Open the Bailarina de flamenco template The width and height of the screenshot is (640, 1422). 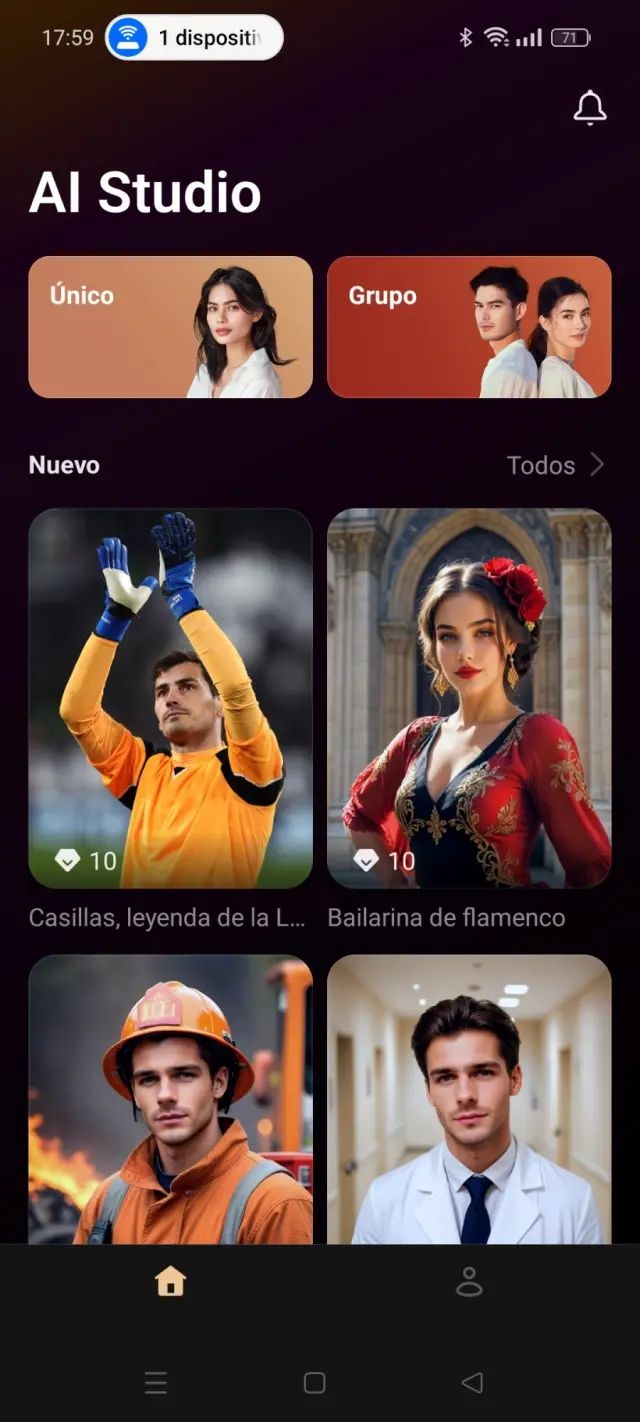(x=469, y=698)
